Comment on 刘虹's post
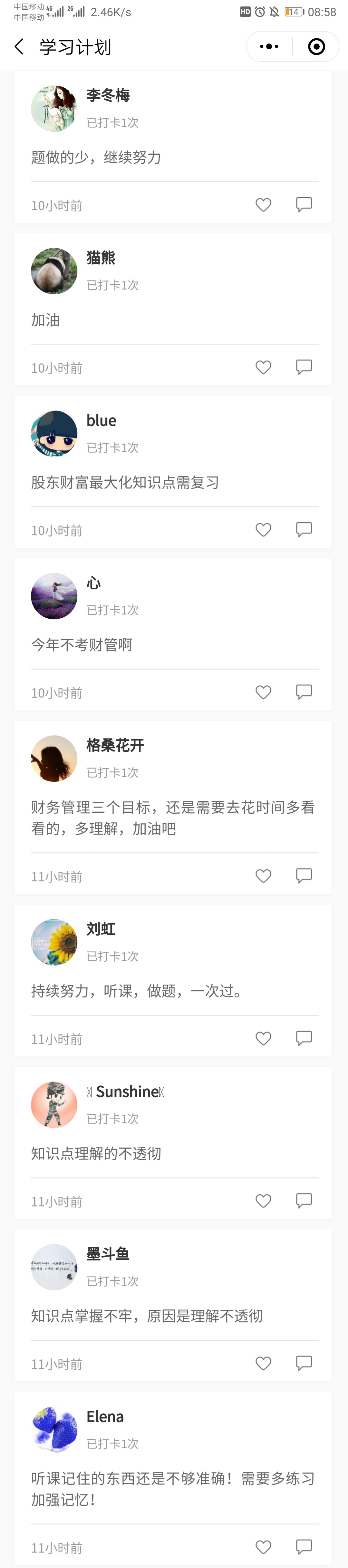Screen dimensions: 348x1568 304,1038
